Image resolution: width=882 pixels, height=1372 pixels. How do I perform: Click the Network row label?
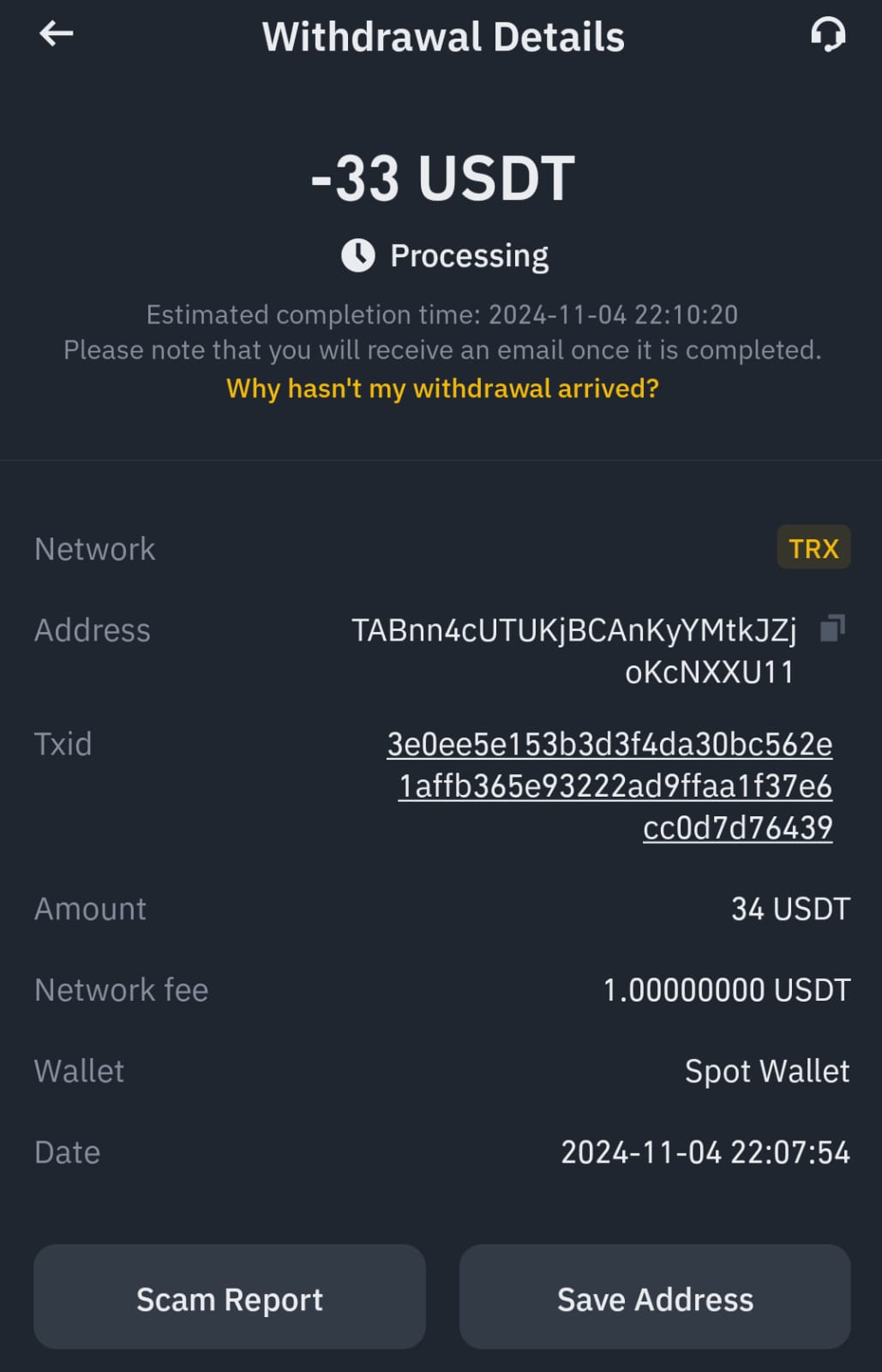(x=94, y=548)
